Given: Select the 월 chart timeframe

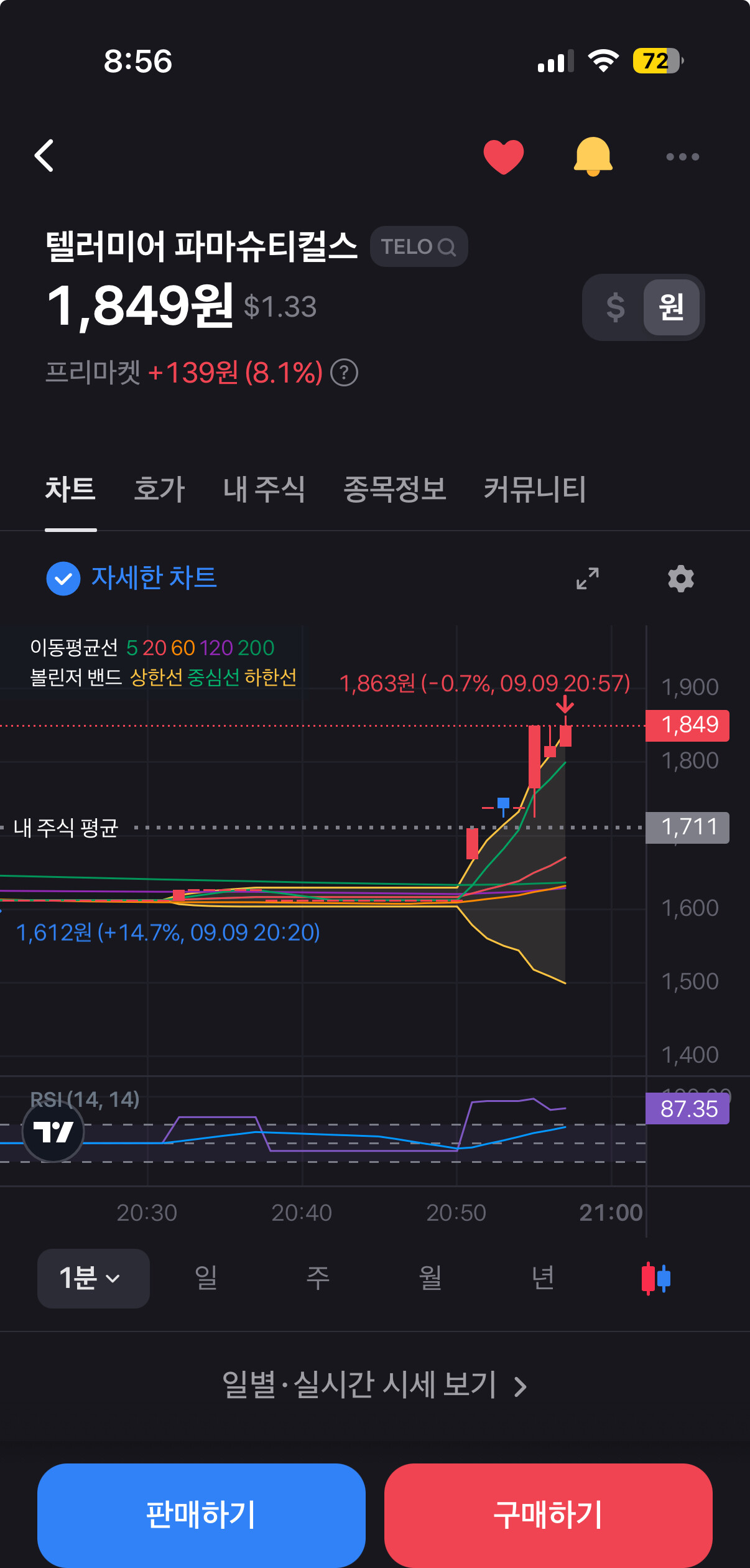Looking at the screenshot, I should pos(430,1278).
